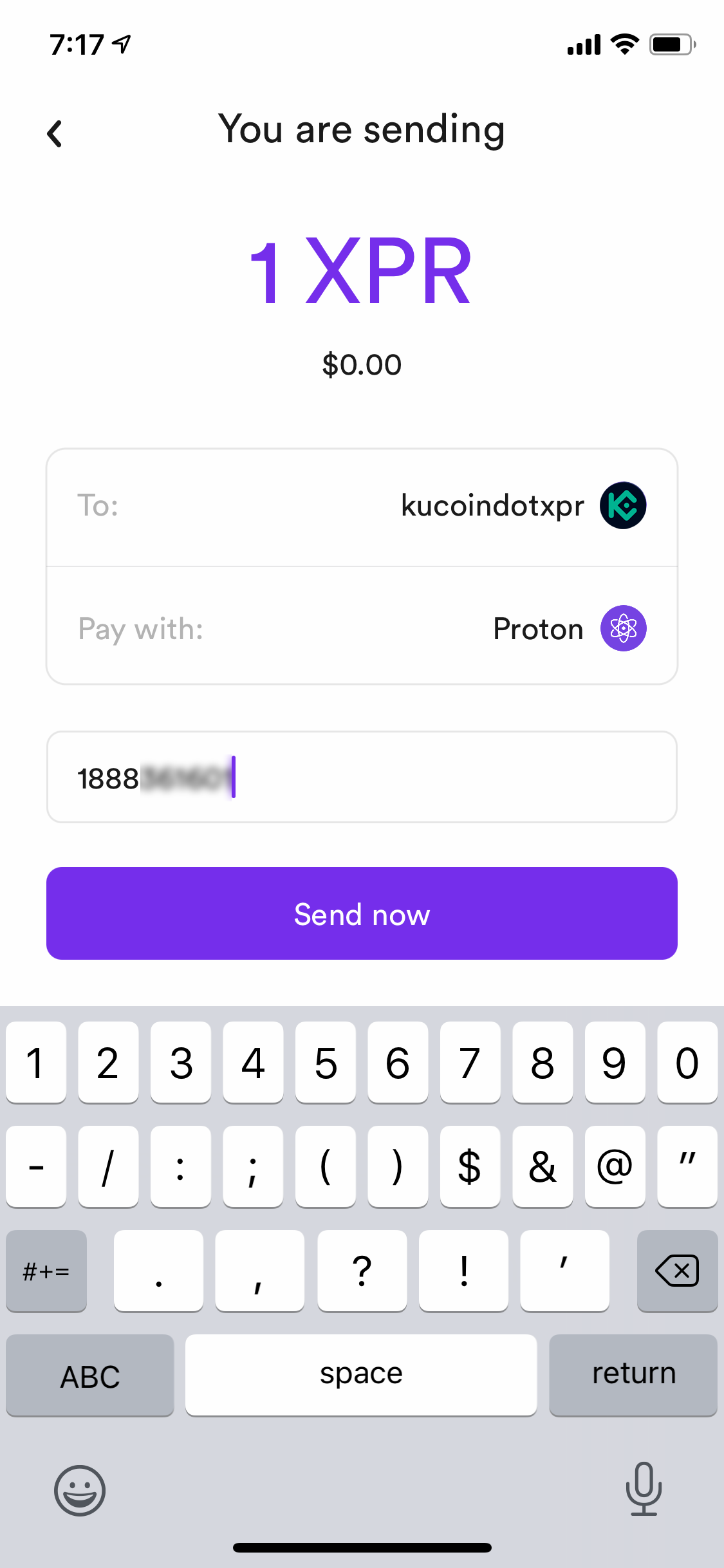724x1568 pixels.
Task: Tap the Proton wallet icon
Action: [x=622, y=628]
